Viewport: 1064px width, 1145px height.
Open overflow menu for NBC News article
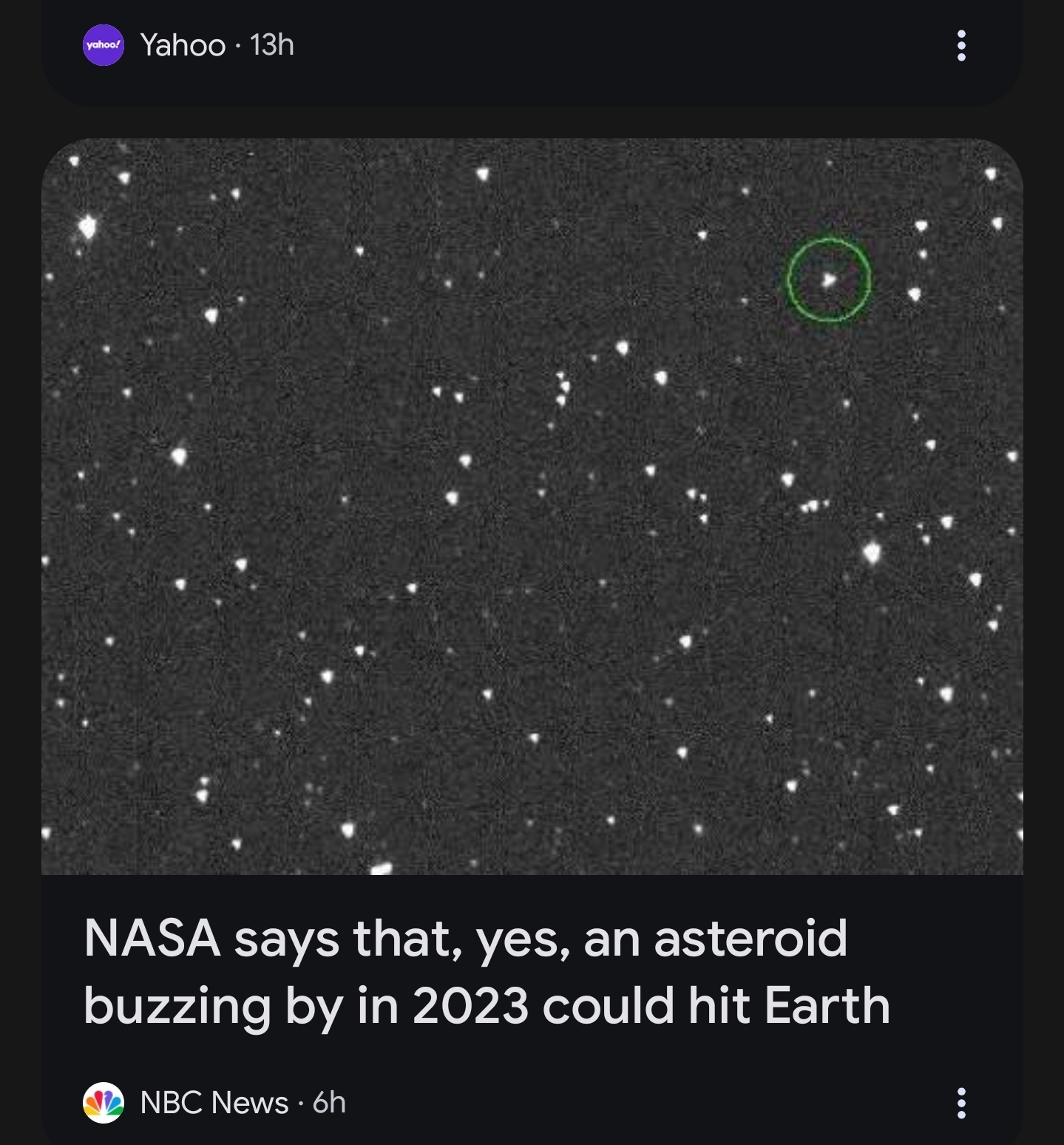(960, 1103)
